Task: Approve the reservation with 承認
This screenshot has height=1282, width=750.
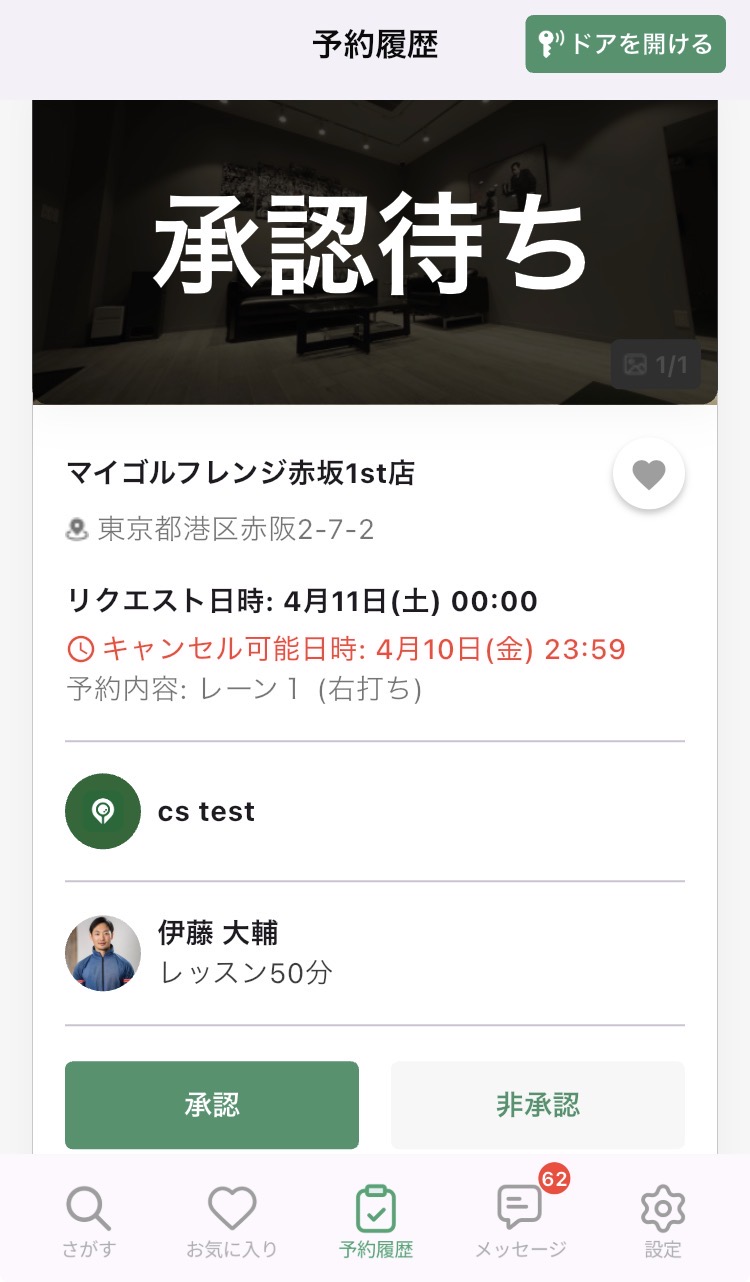Action: point(212,1104)
